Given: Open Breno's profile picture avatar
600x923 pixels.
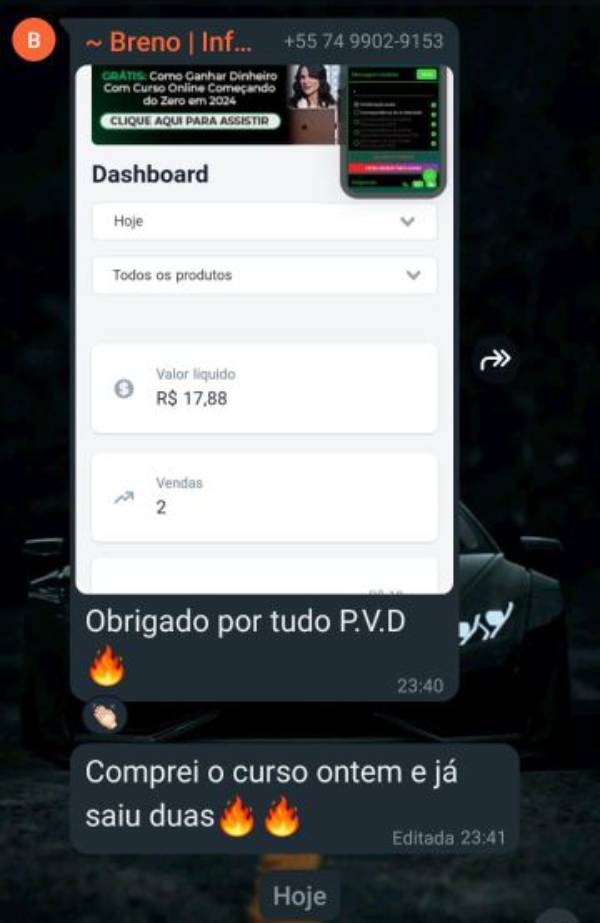Looking at the screenshot, I should (35, 40).
